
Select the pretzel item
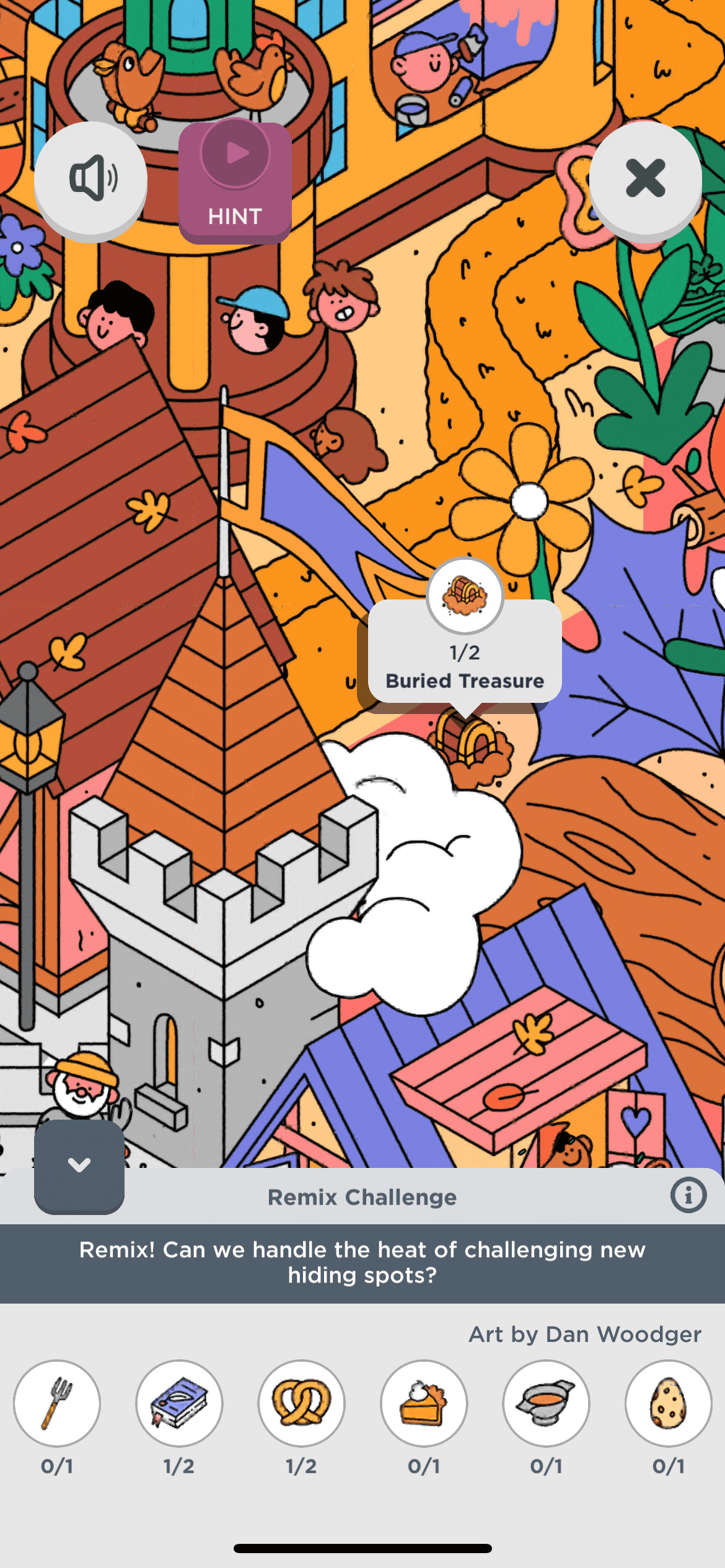(302, 1403)
